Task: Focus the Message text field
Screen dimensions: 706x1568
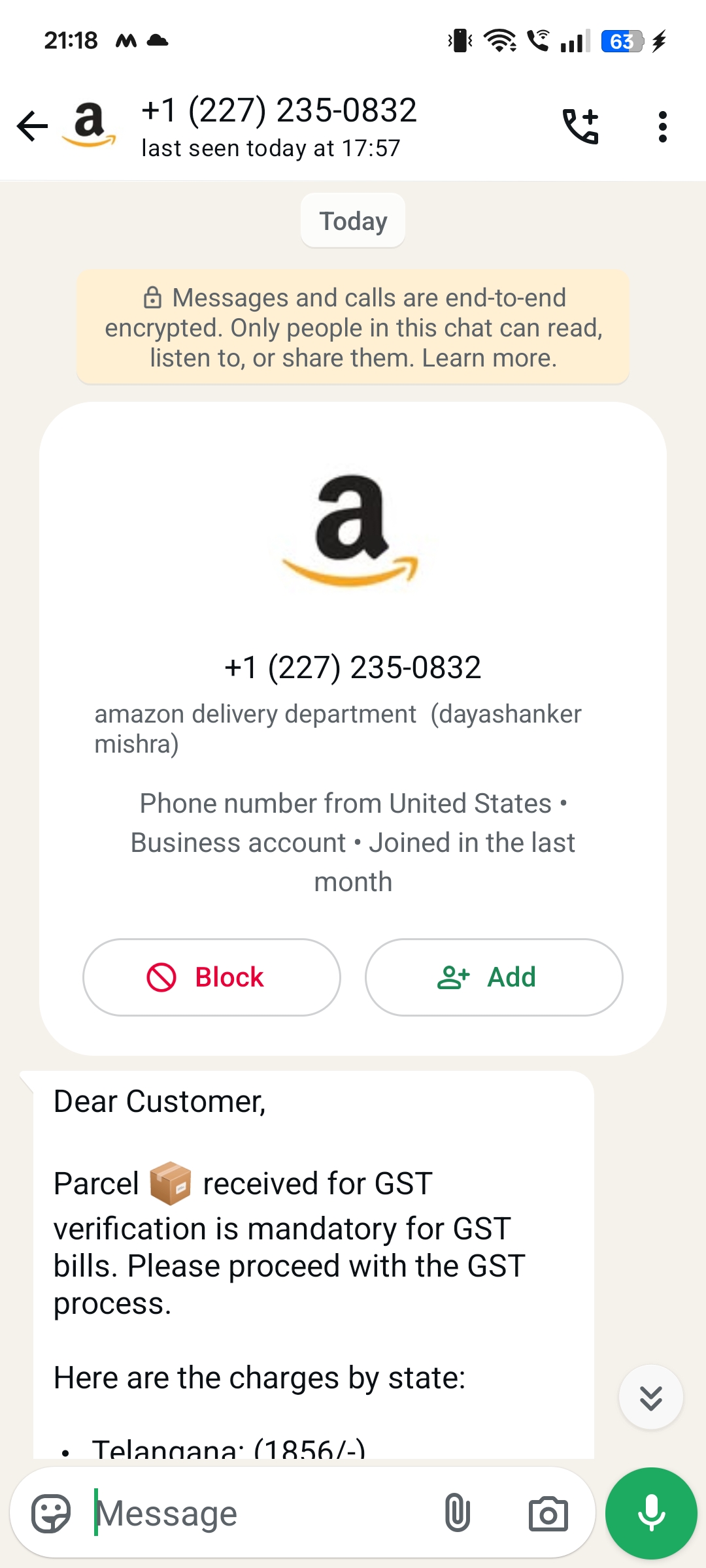Action: tap(261, 1513)
